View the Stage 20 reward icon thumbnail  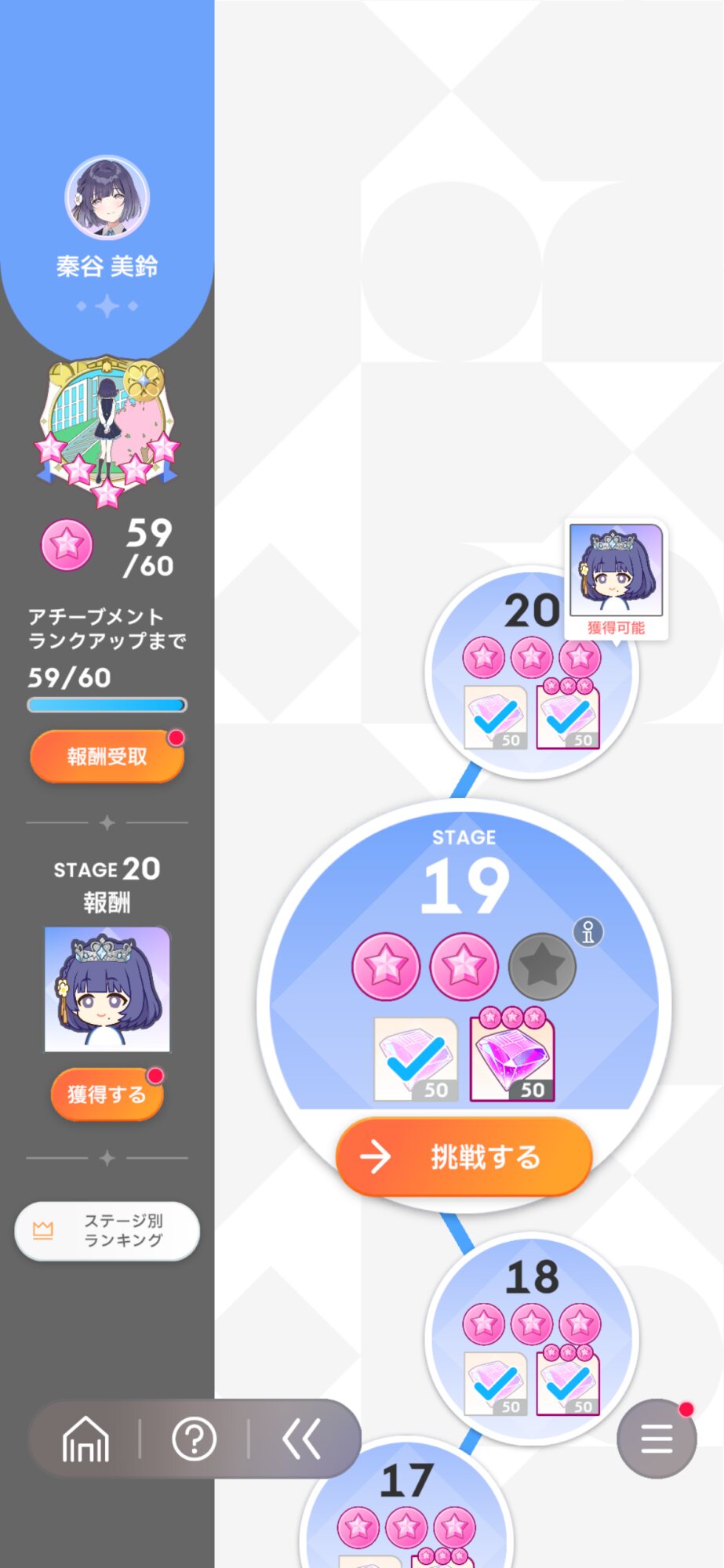[107, 989]
